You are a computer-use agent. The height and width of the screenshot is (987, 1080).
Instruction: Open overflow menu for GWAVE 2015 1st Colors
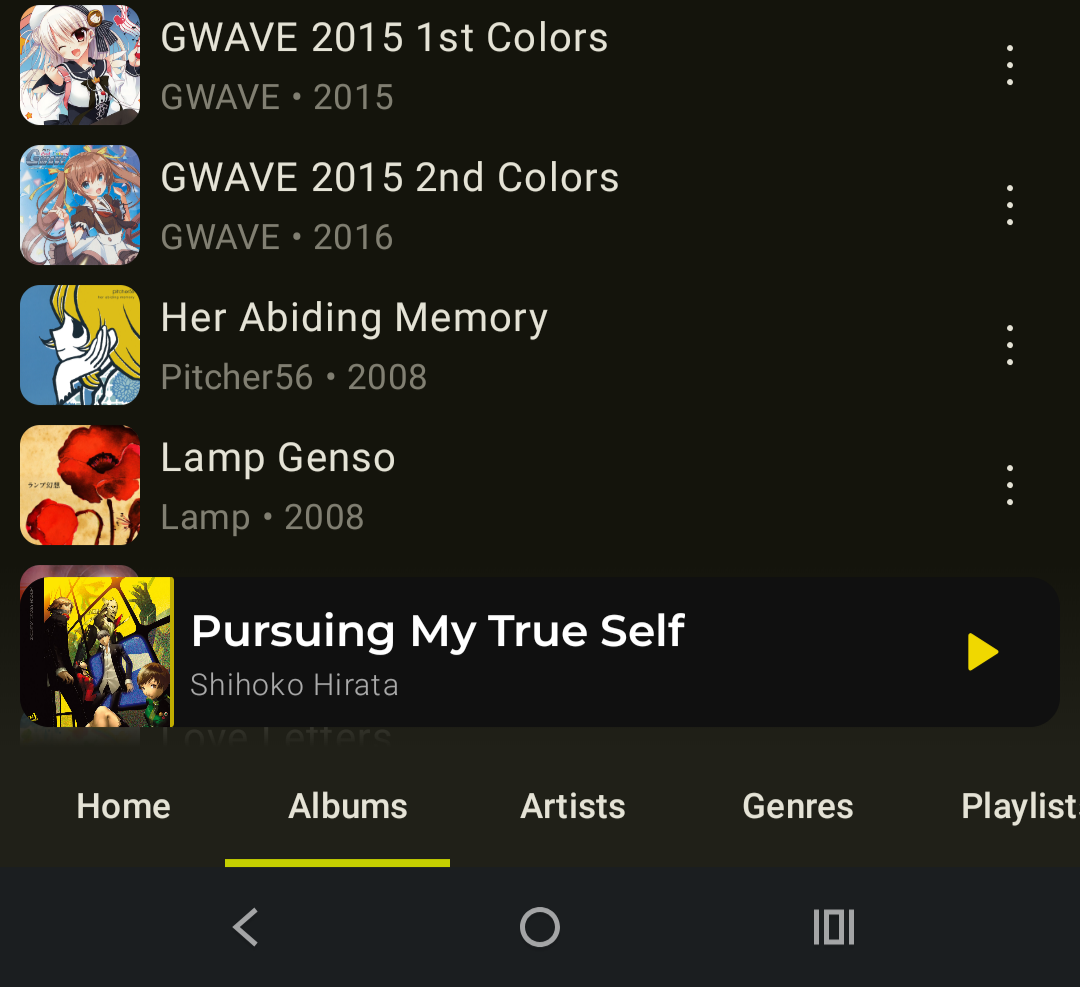[1009, 66]
